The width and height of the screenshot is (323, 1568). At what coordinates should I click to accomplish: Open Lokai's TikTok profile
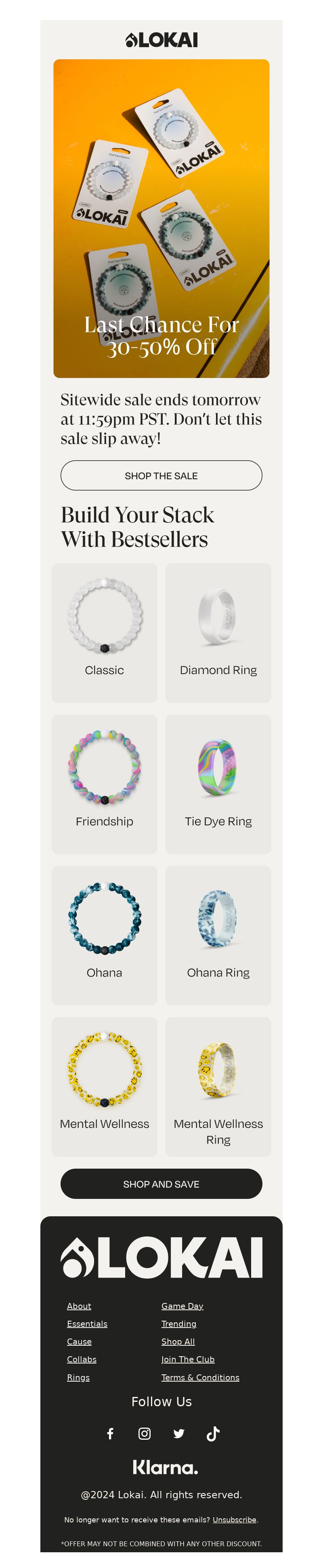point(213,1434)
